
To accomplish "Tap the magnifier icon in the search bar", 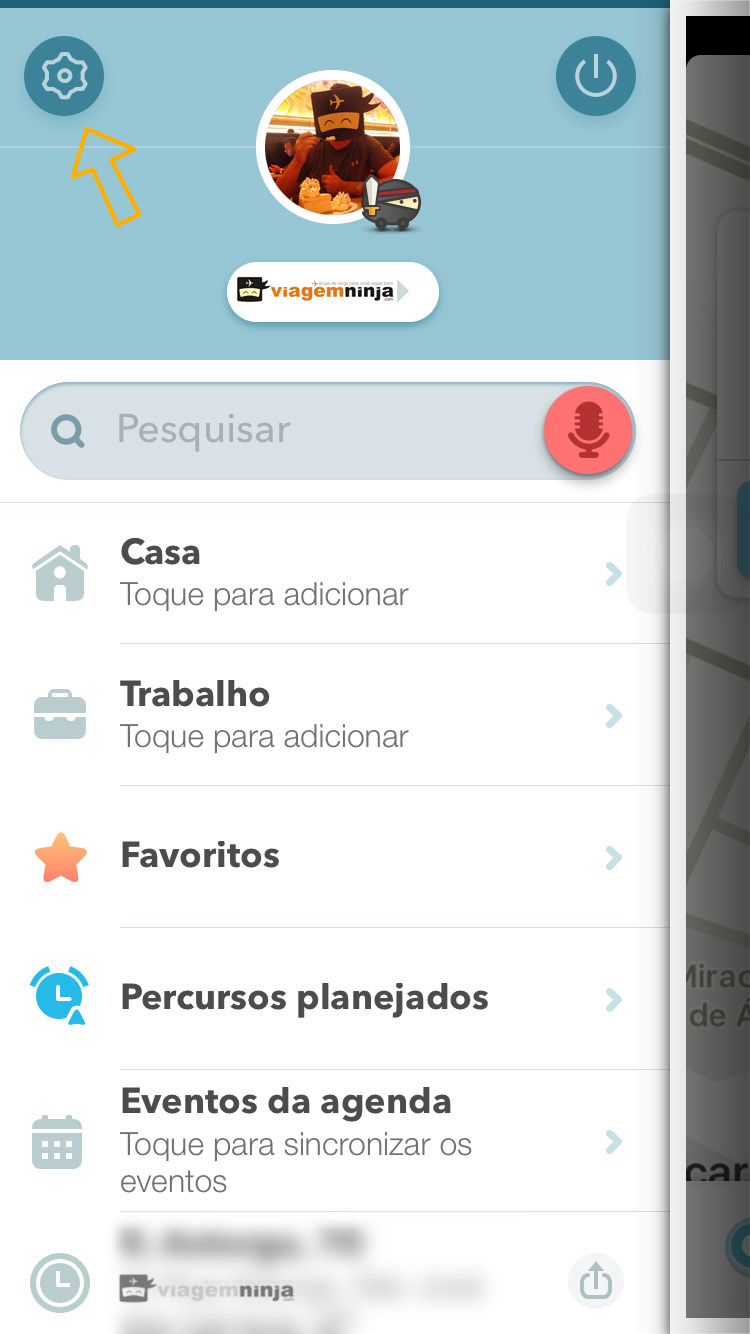I will click(x=66, y=430).
